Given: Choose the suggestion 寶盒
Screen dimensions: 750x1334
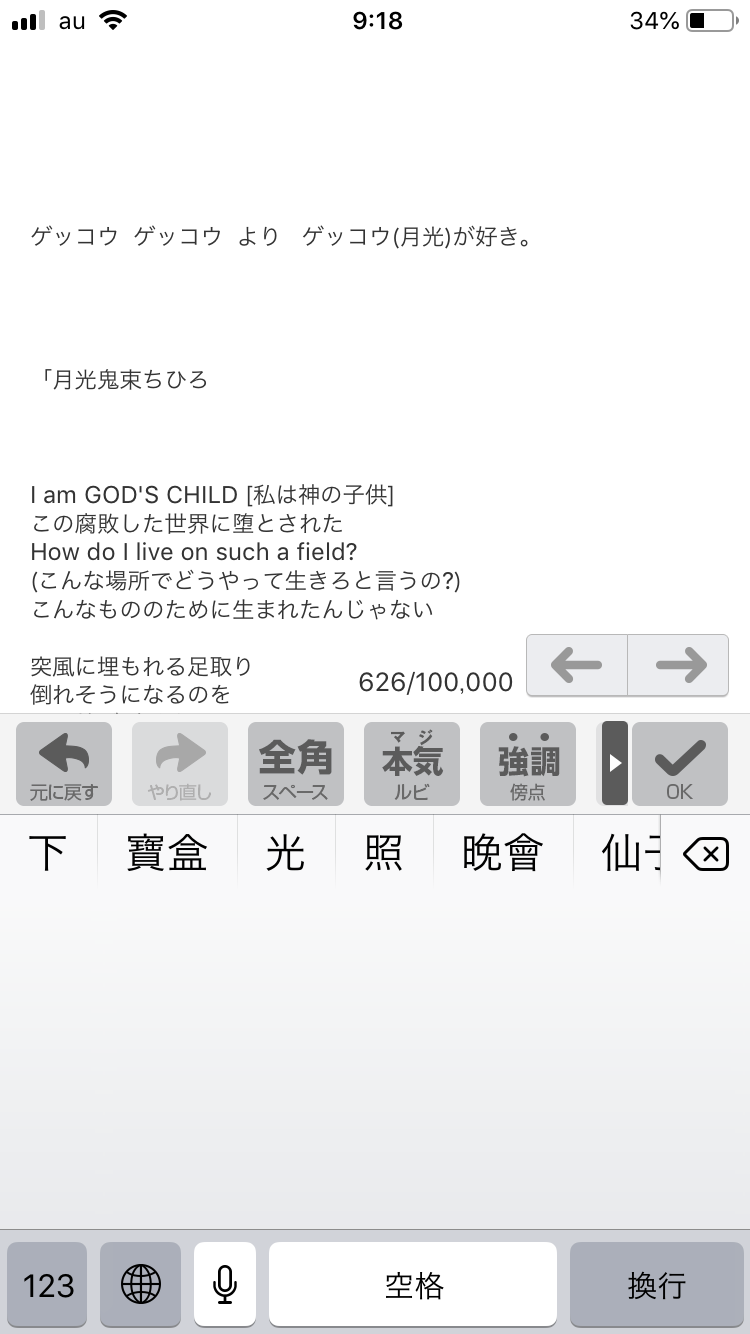Looking at the screenshot, I should 167,854.
